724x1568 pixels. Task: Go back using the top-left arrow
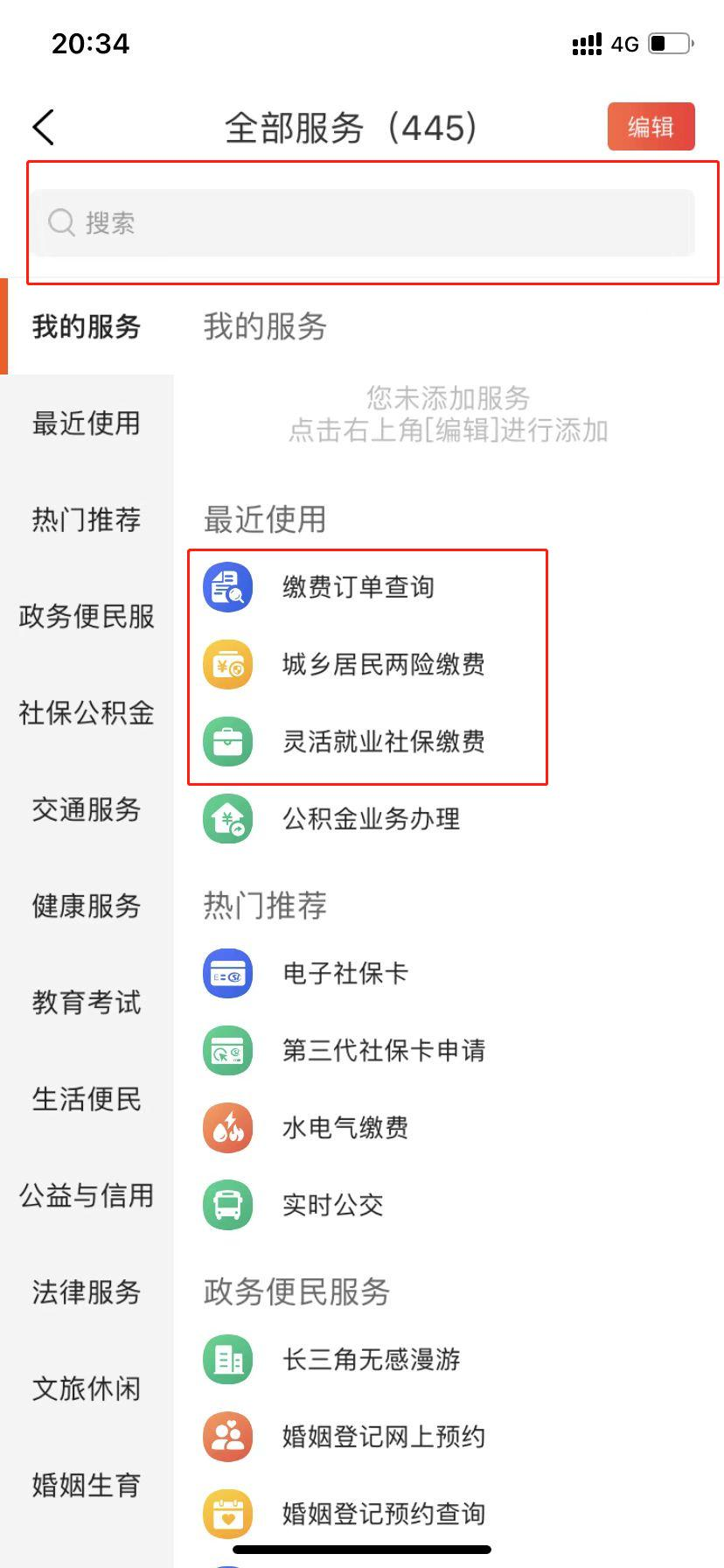(44, 128)
